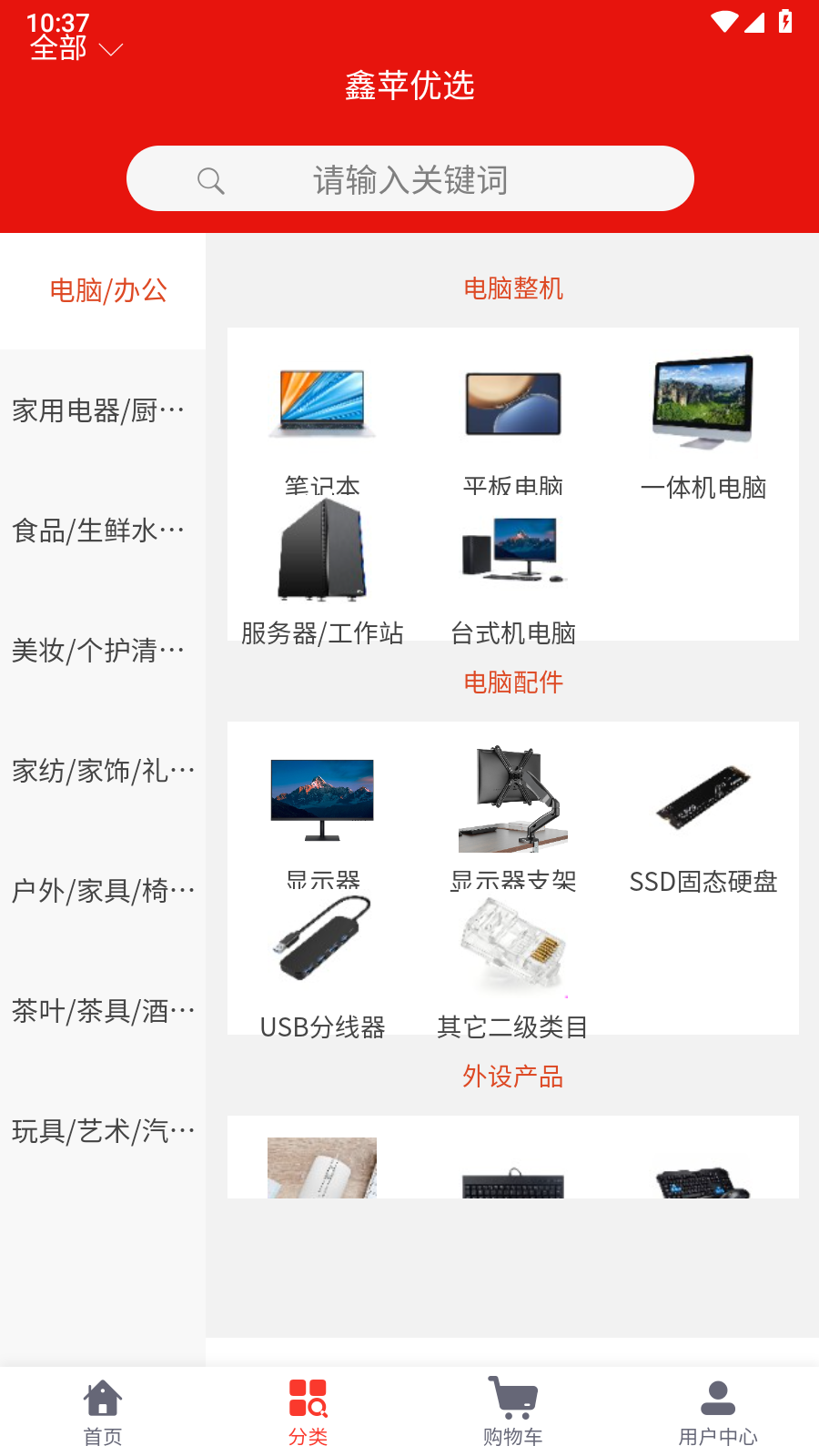Expand the 茶叶/茶具/酒 truncated category

[x=102, y=1010]
